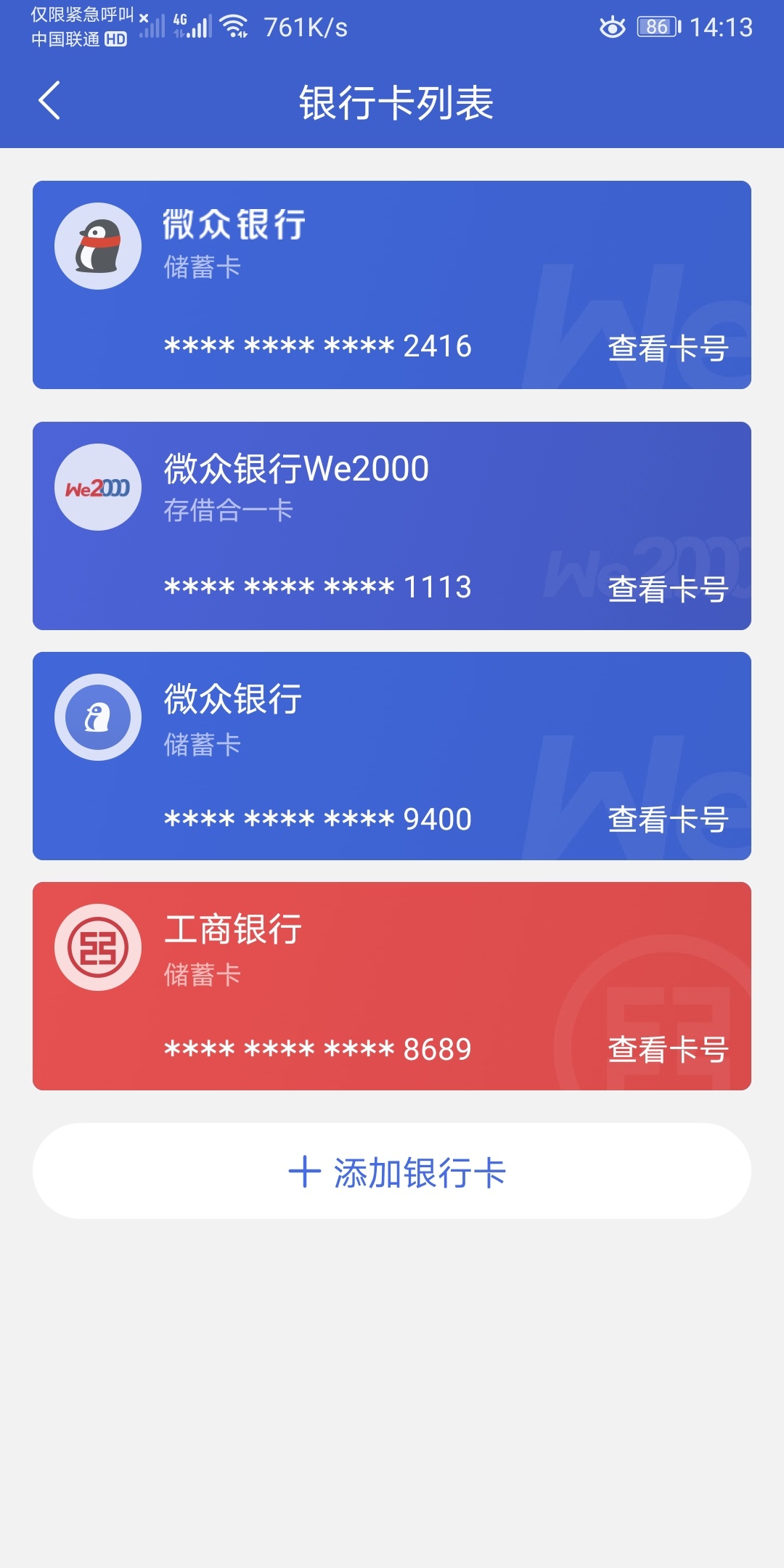
Task: Open the 工商银行 储蓄卡 card
Action: 392,986
